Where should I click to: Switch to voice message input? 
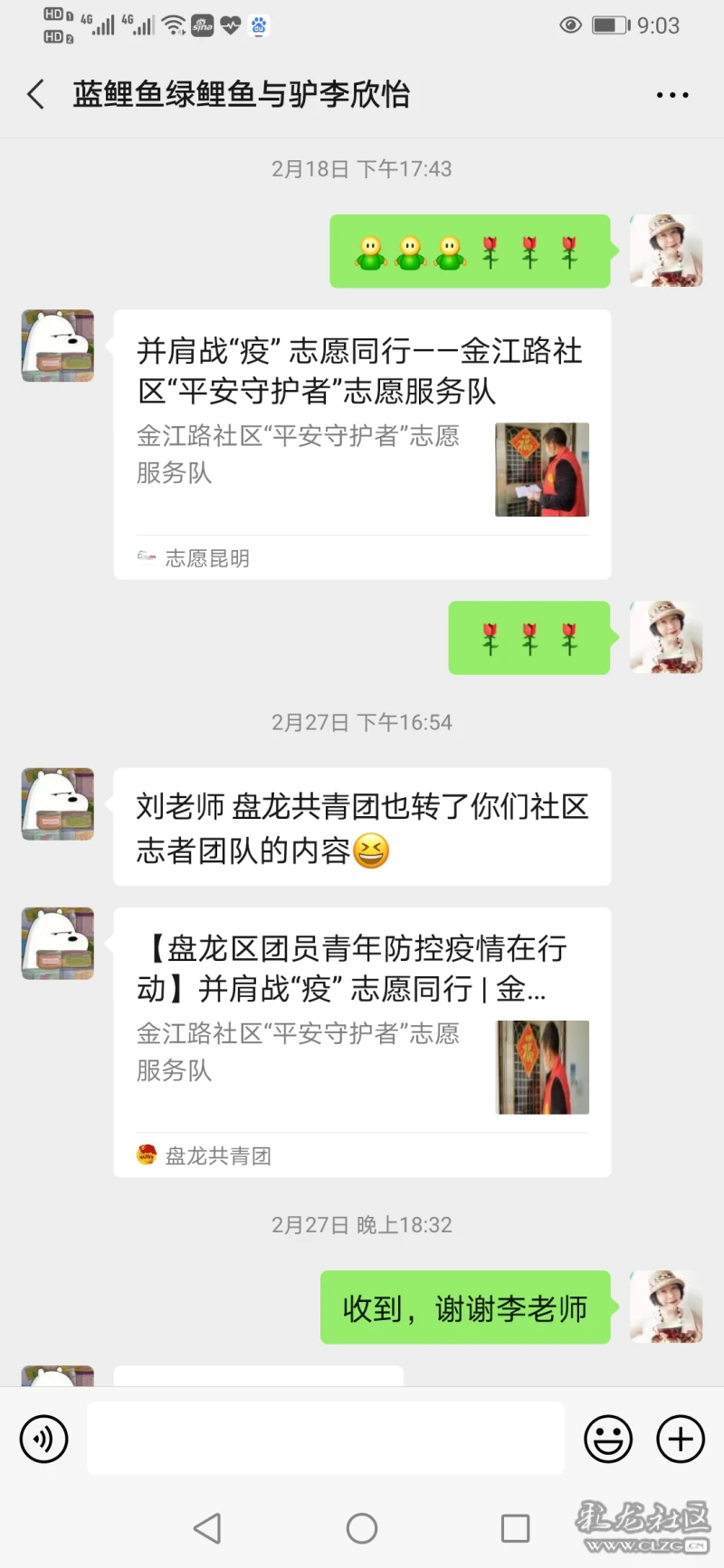point(43,1438)
